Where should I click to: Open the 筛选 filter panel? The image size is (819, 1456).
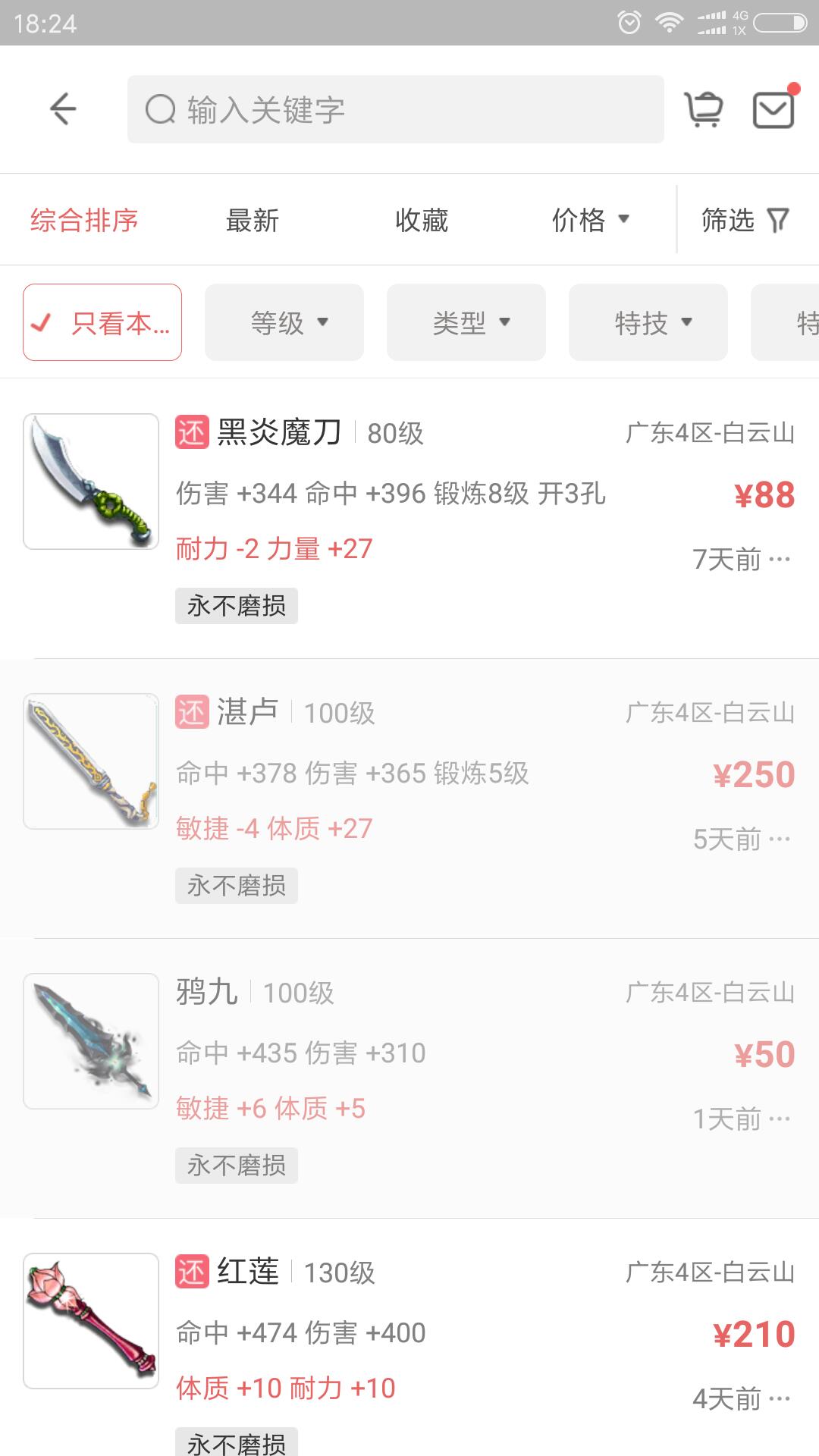(745, 220)
